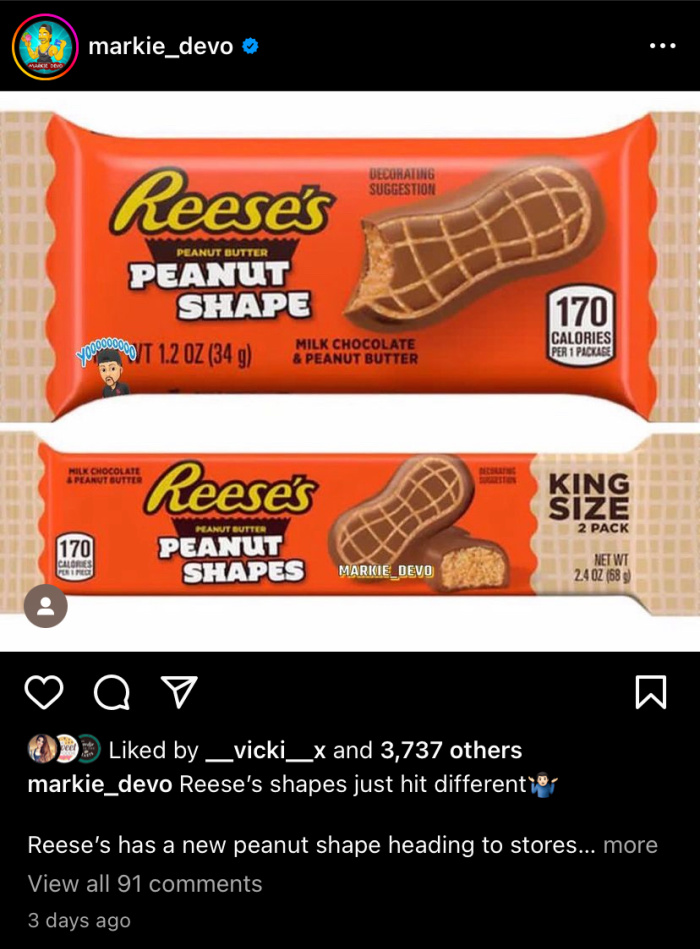Open the Reese's post image
The height and width of the screenshot is (949, 700).
point(350,371)
